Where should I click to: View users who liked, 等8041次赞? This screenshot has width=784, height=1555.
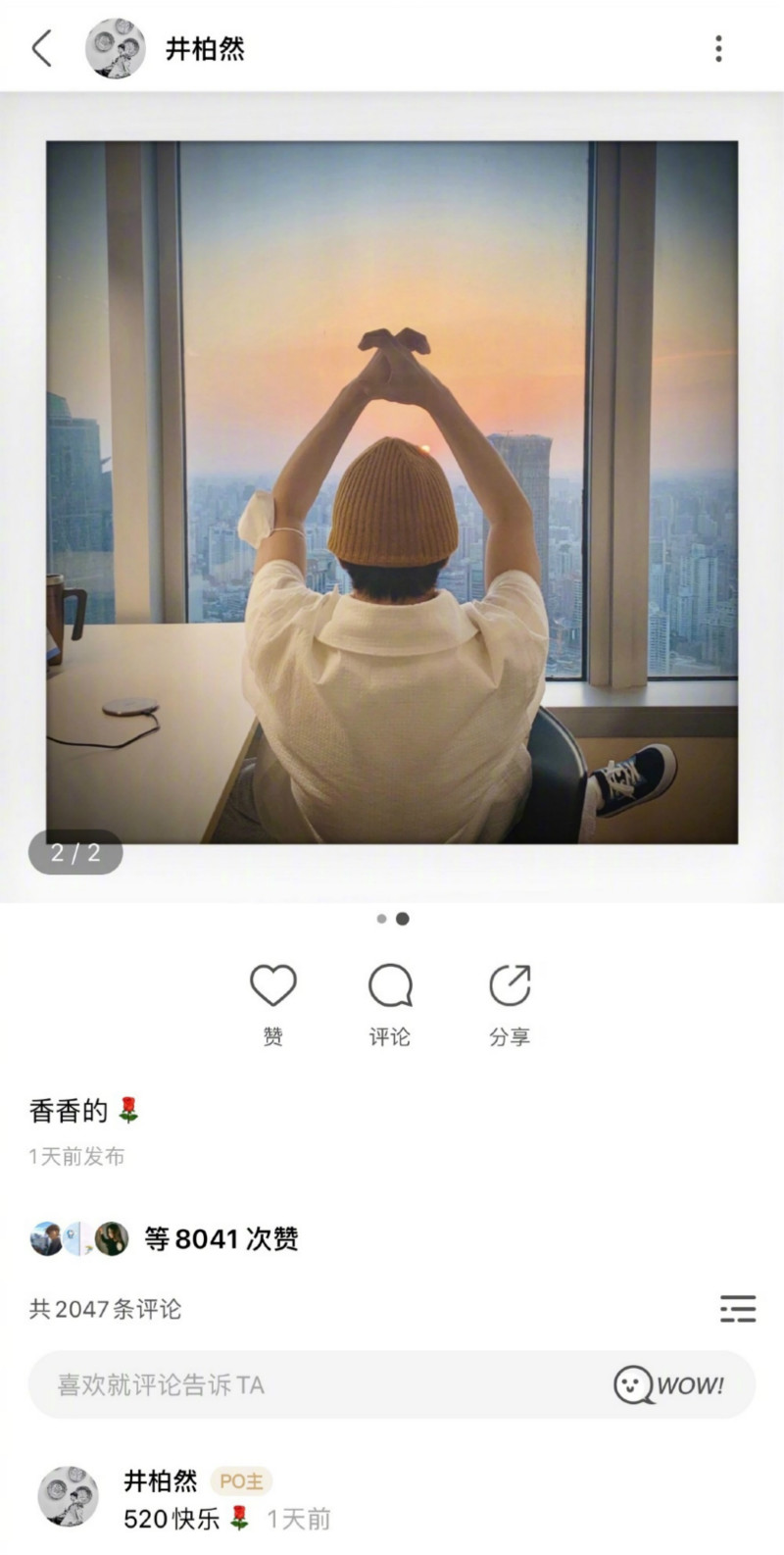pyautogui.click(x=220, y=1239)
